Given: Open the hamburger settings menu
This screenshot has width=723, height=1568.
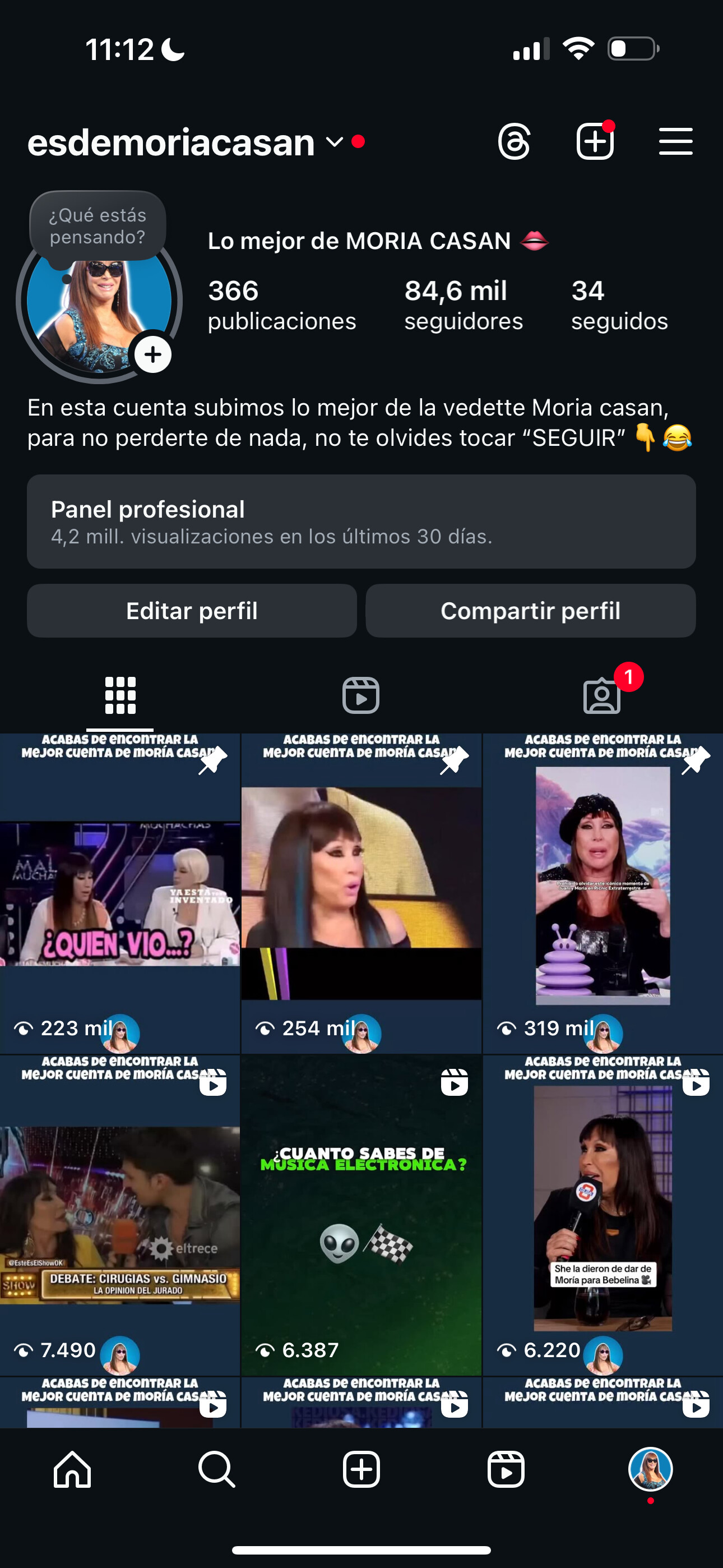Looking at the screenshot, I should (x=675, y=142).
